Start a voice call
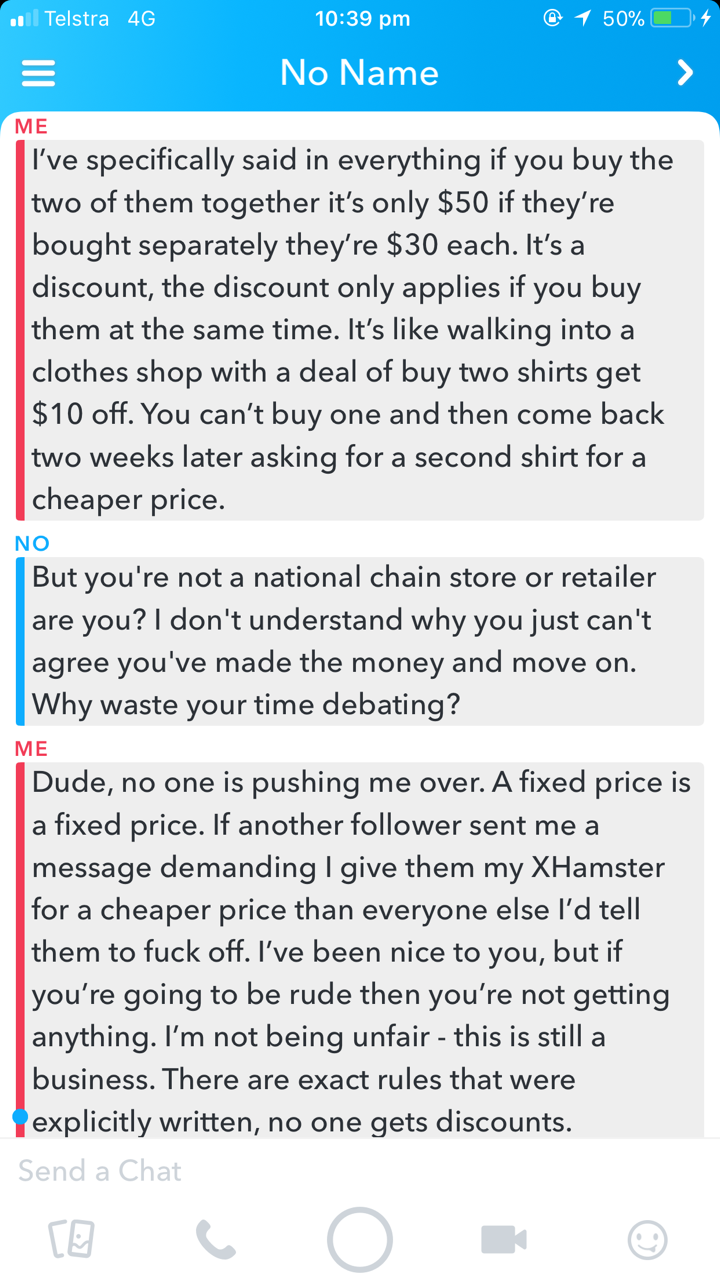The height and width of the screenshot is (1280, 720). click(x=215, y=1240)
